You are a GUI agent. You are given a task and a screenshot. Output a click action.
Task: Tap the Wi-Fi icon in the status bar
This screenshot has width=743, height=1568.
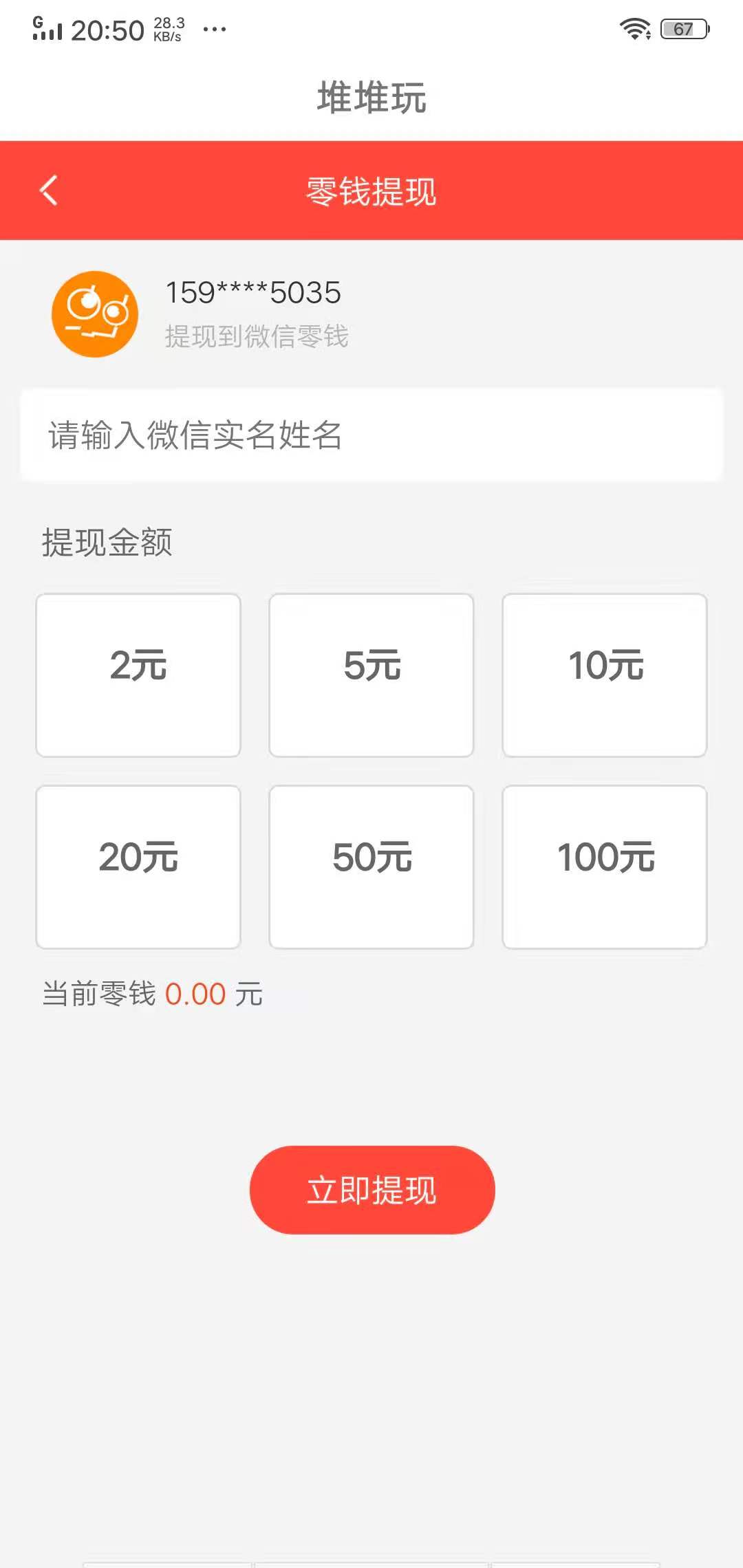[634, 29]
